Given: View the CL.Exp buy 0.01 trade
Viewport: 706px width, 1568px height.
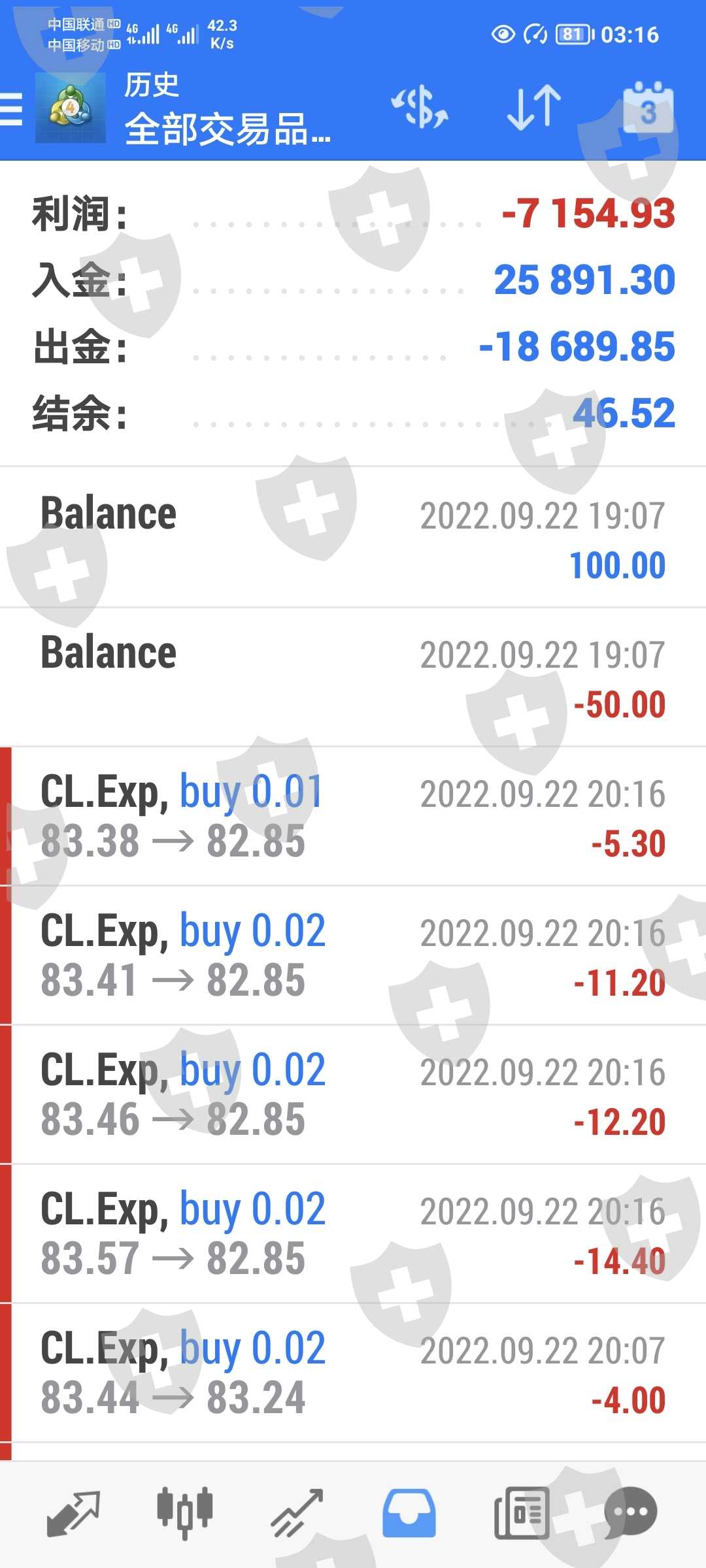Looking at the screenshot, I should [x=353, y=817].
